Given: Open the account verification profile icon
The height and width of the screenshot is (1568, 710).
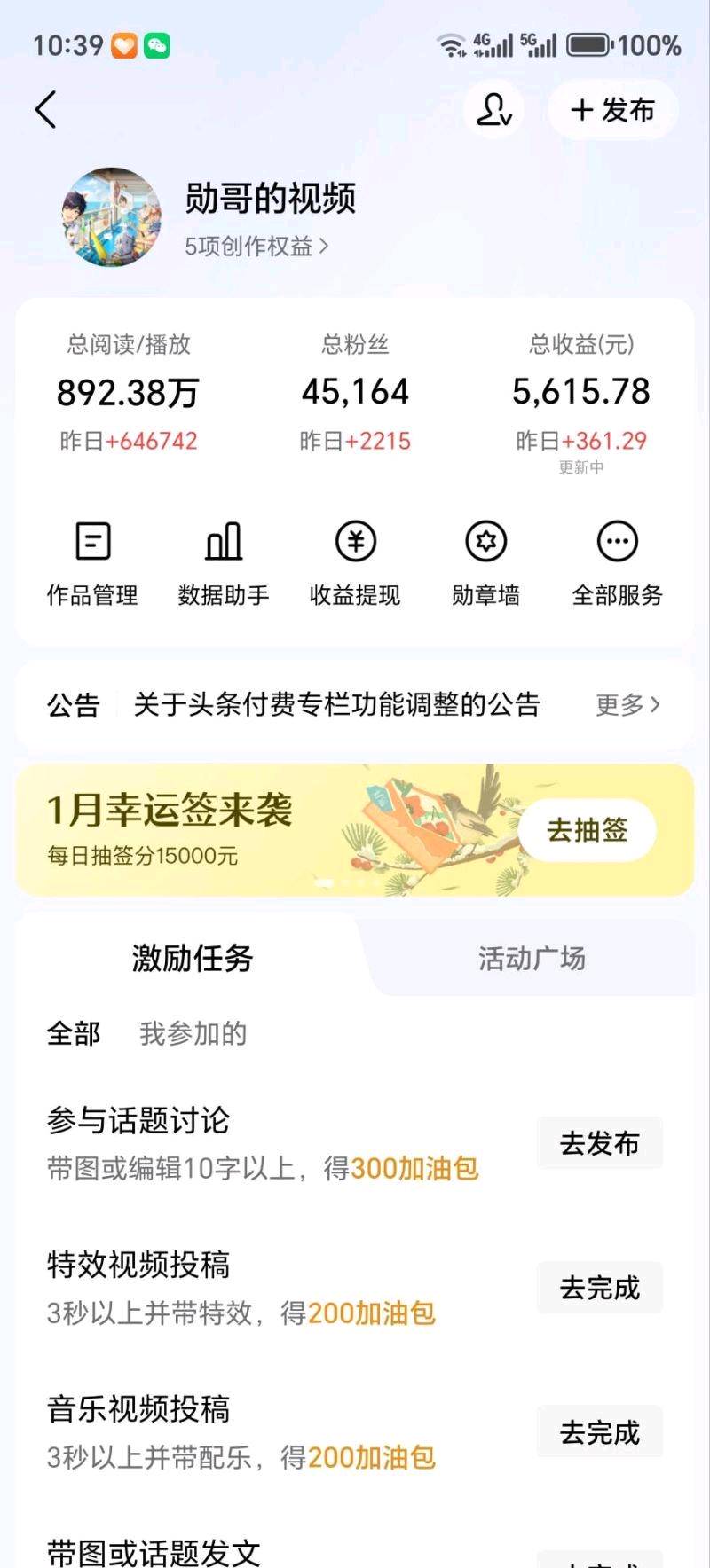Looking at the screenshot, I should (493, 110).
